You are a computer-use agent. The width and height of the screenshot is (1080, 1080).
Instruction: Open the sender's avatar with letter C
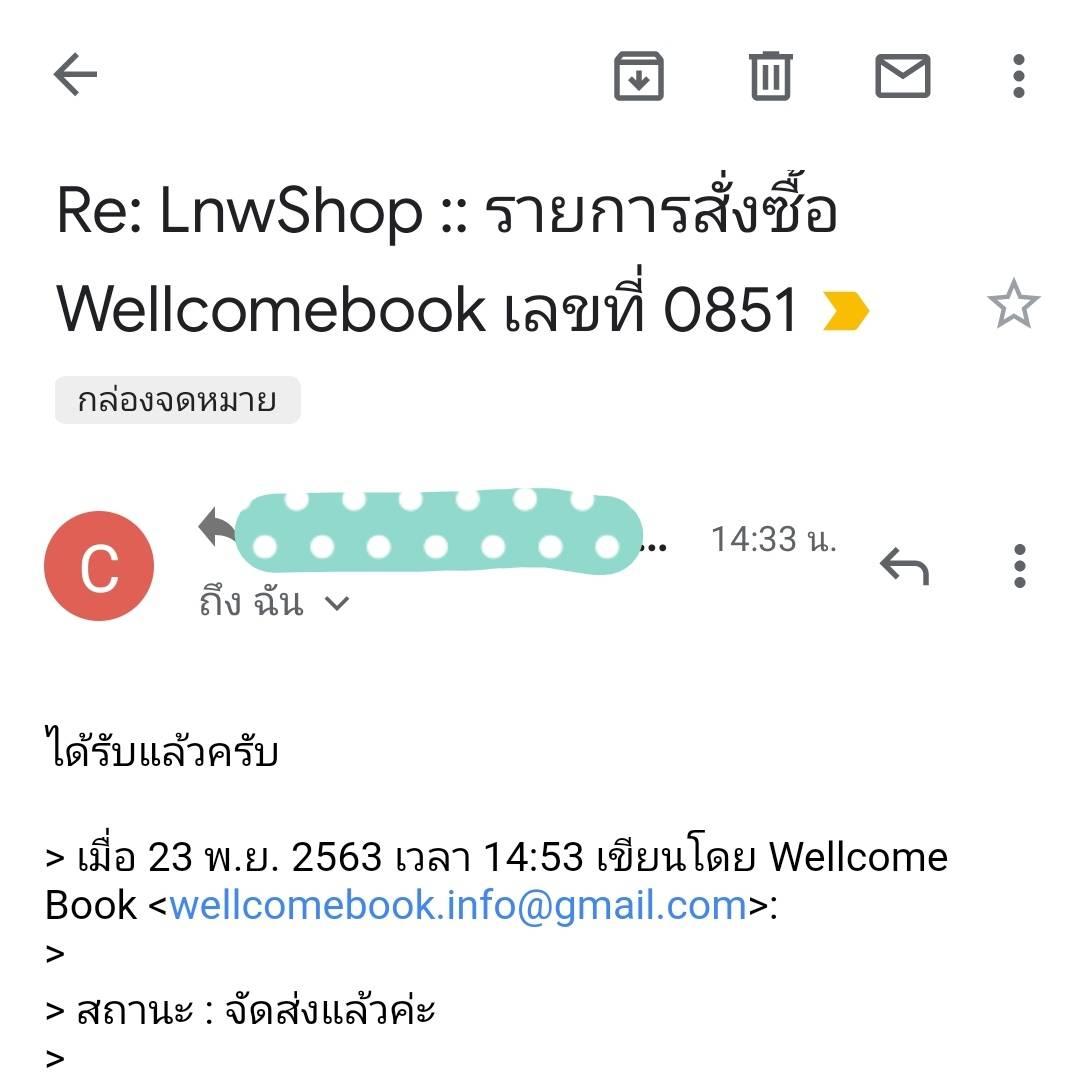pyautogui.click(x=99, y=566)
